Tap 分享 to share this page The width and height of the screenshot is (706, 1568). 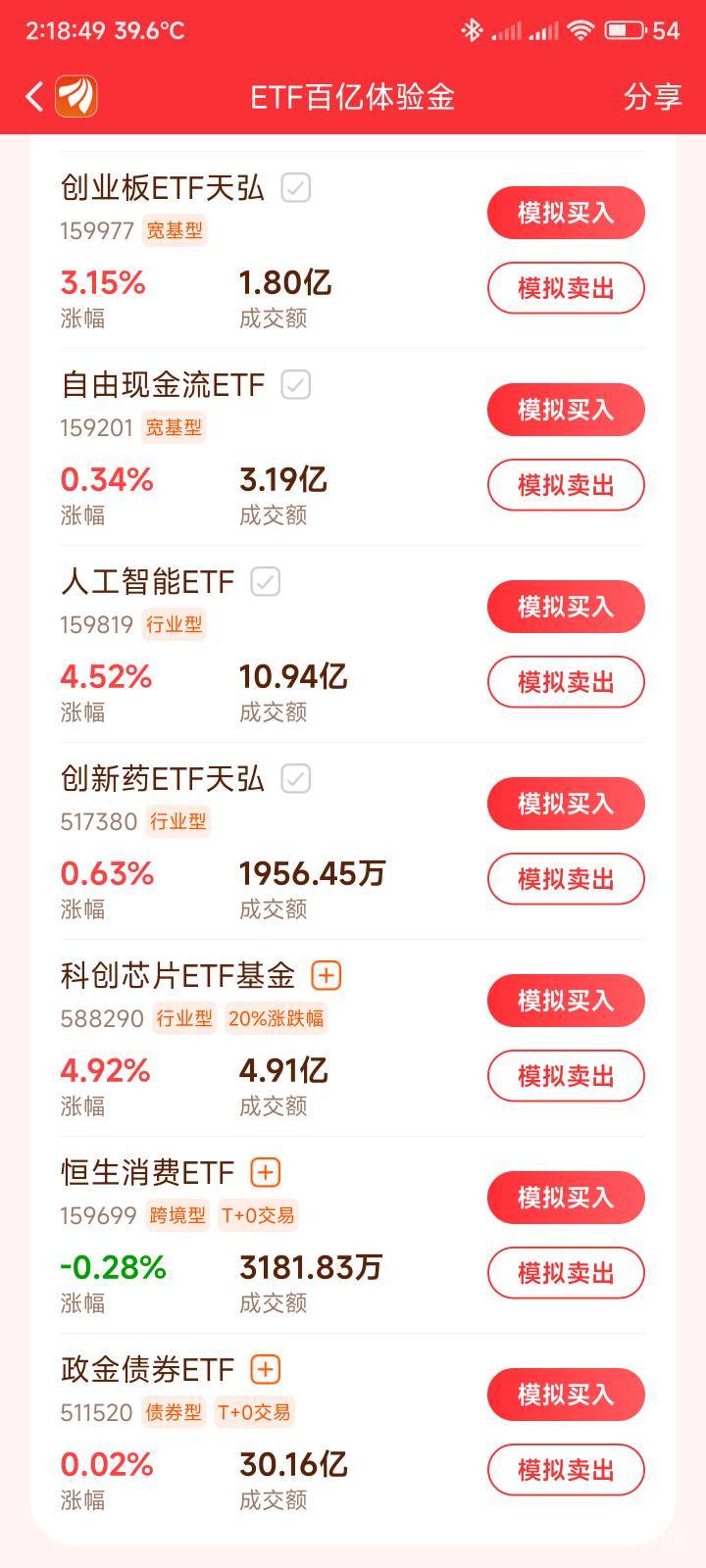(652, 97)
